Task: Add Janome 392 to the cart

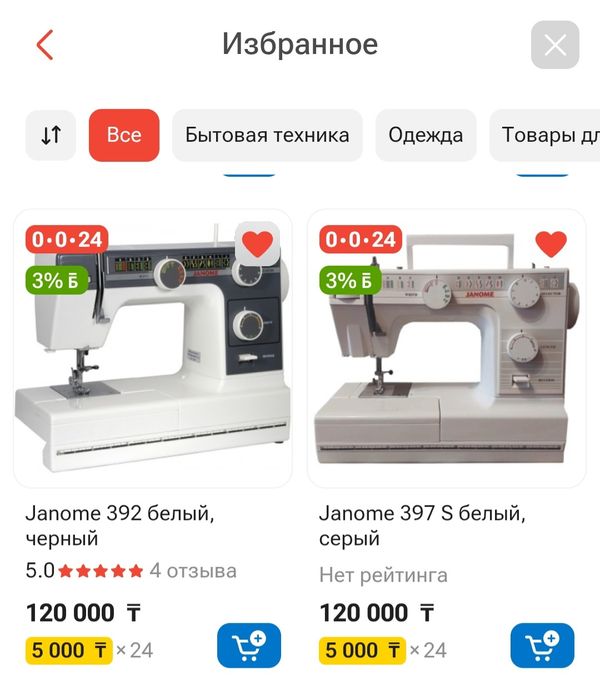Action: pyautogui.click(x=248, y=646)
